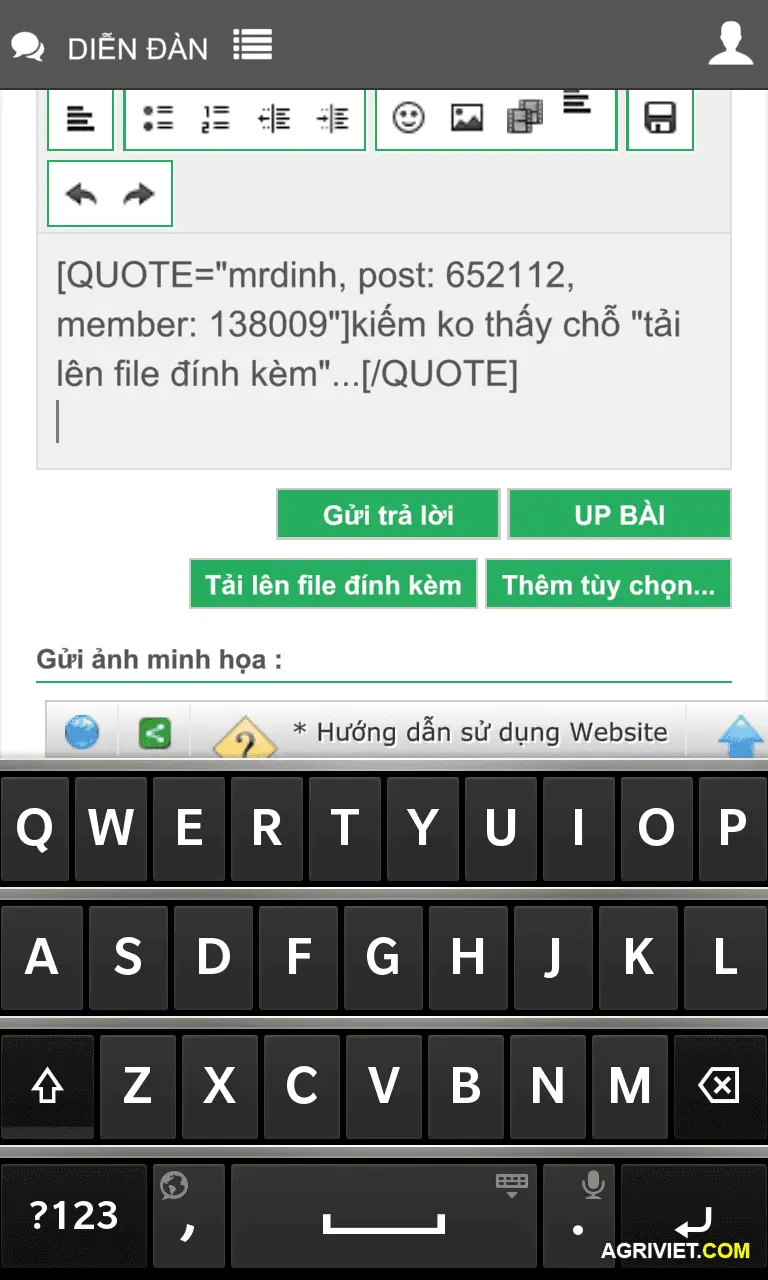Tap the UP BÀI button
Screen dimensions: 768x1280
point(619,515)
